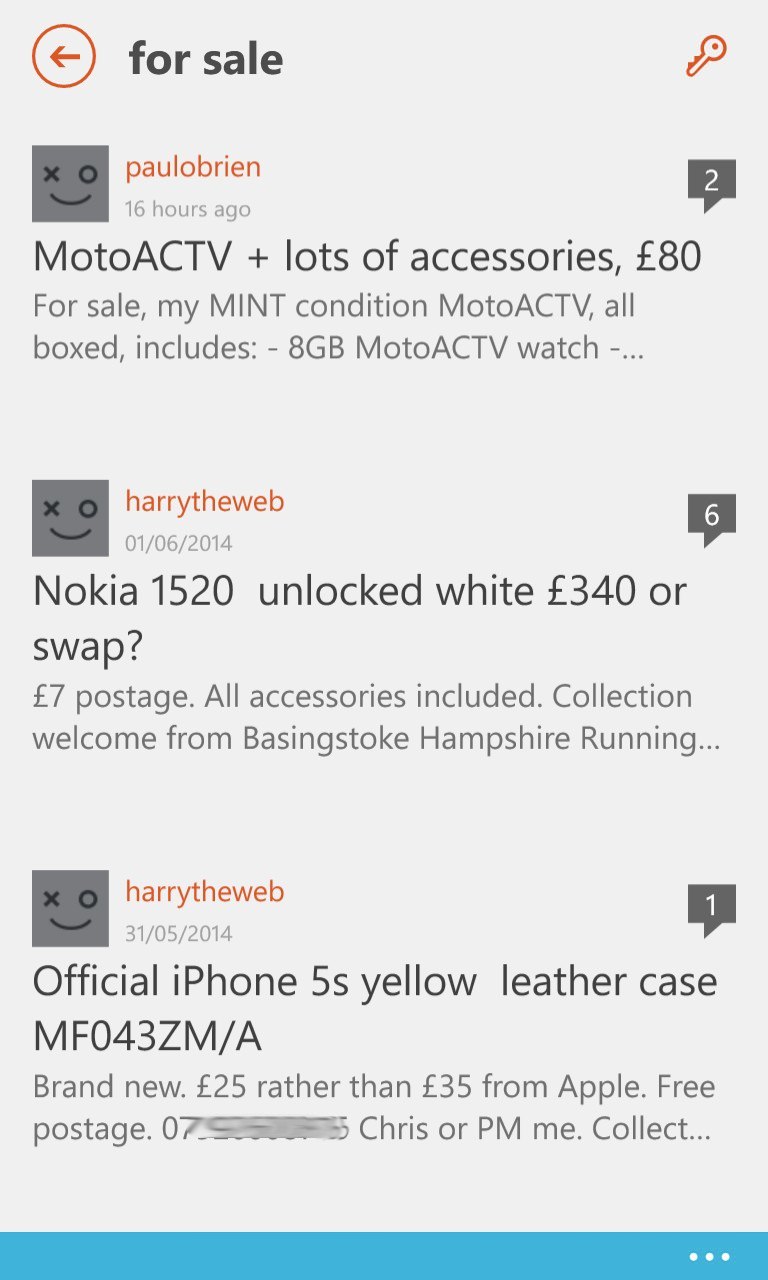Viewport: 768px width, 1280px height.
Task: Open the Official iPhone 5s yellow leather case listing
Action: click(375, 1009)
